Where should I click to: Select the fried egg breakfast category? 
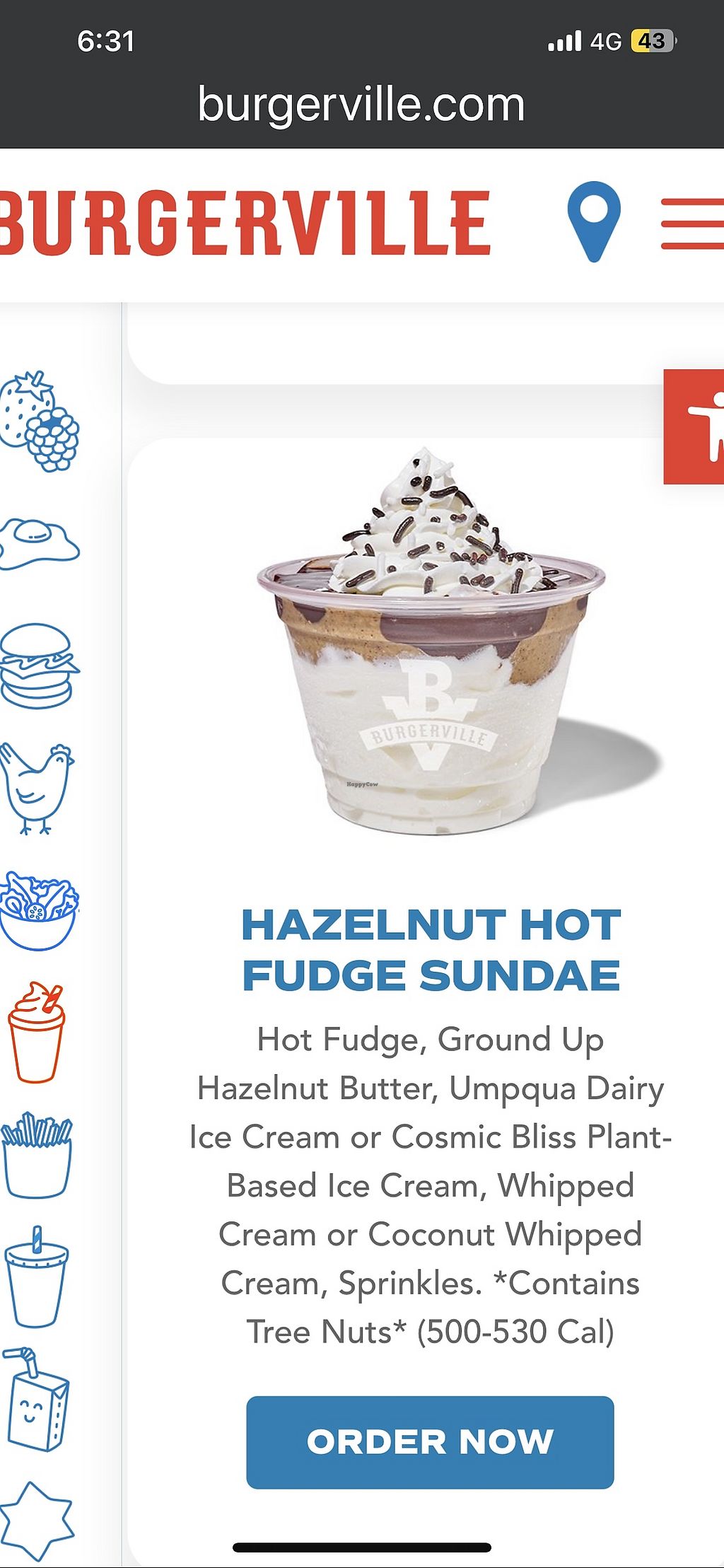[39, 543]
